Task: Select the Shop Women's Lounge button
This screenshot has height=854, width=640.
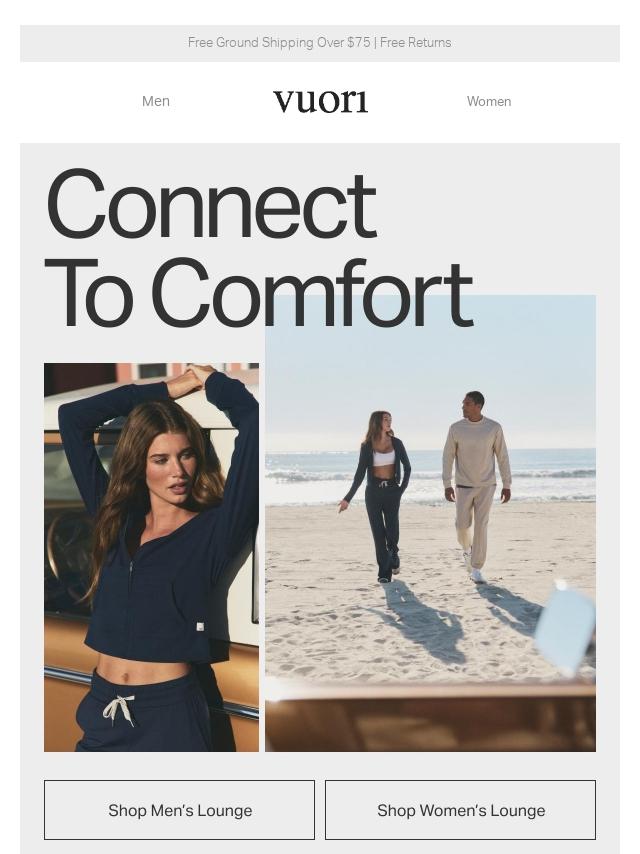Action: [x=460, y=810]
